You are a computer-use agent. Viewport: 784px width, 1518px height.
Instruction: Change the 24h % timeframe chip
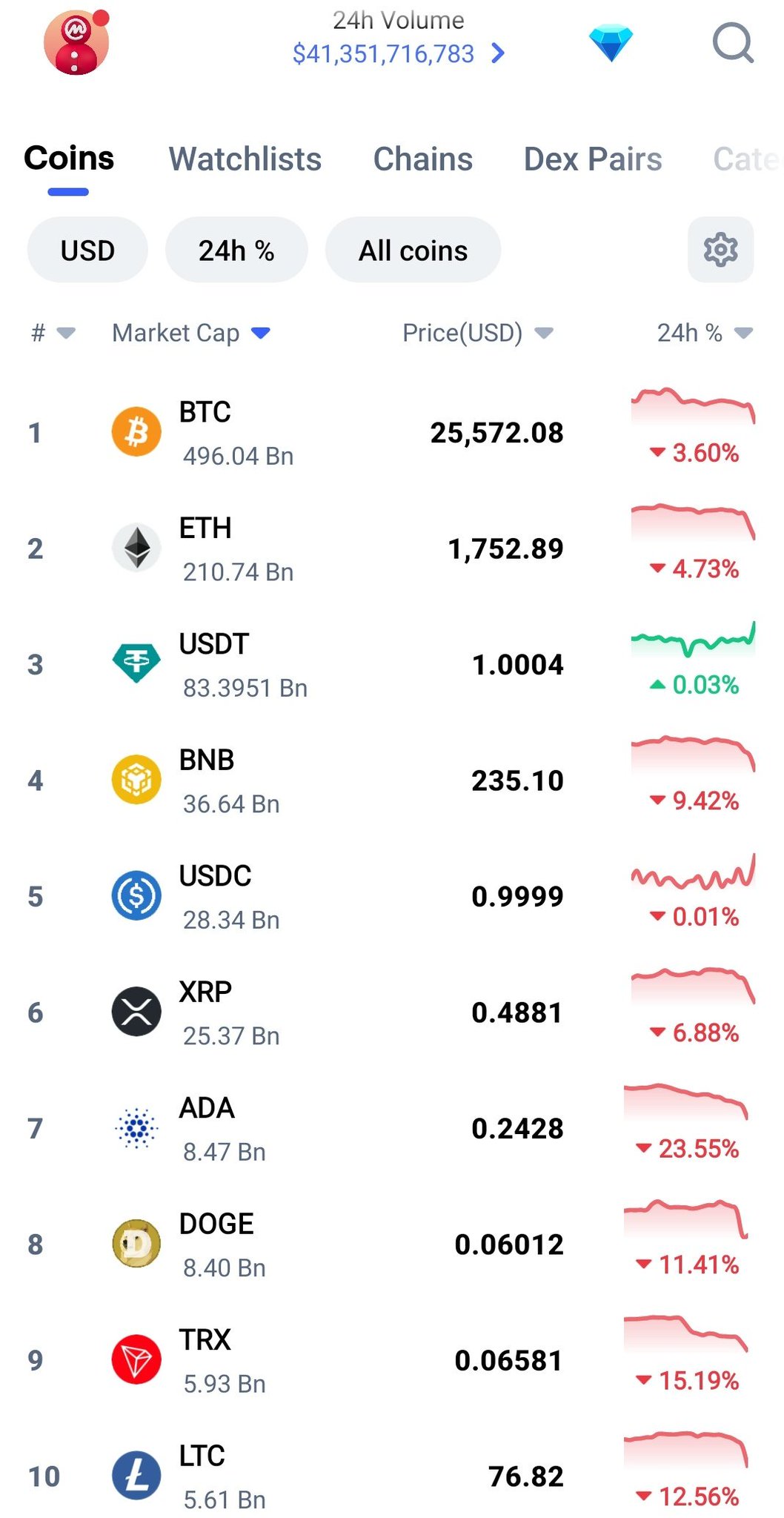(236, 250)
